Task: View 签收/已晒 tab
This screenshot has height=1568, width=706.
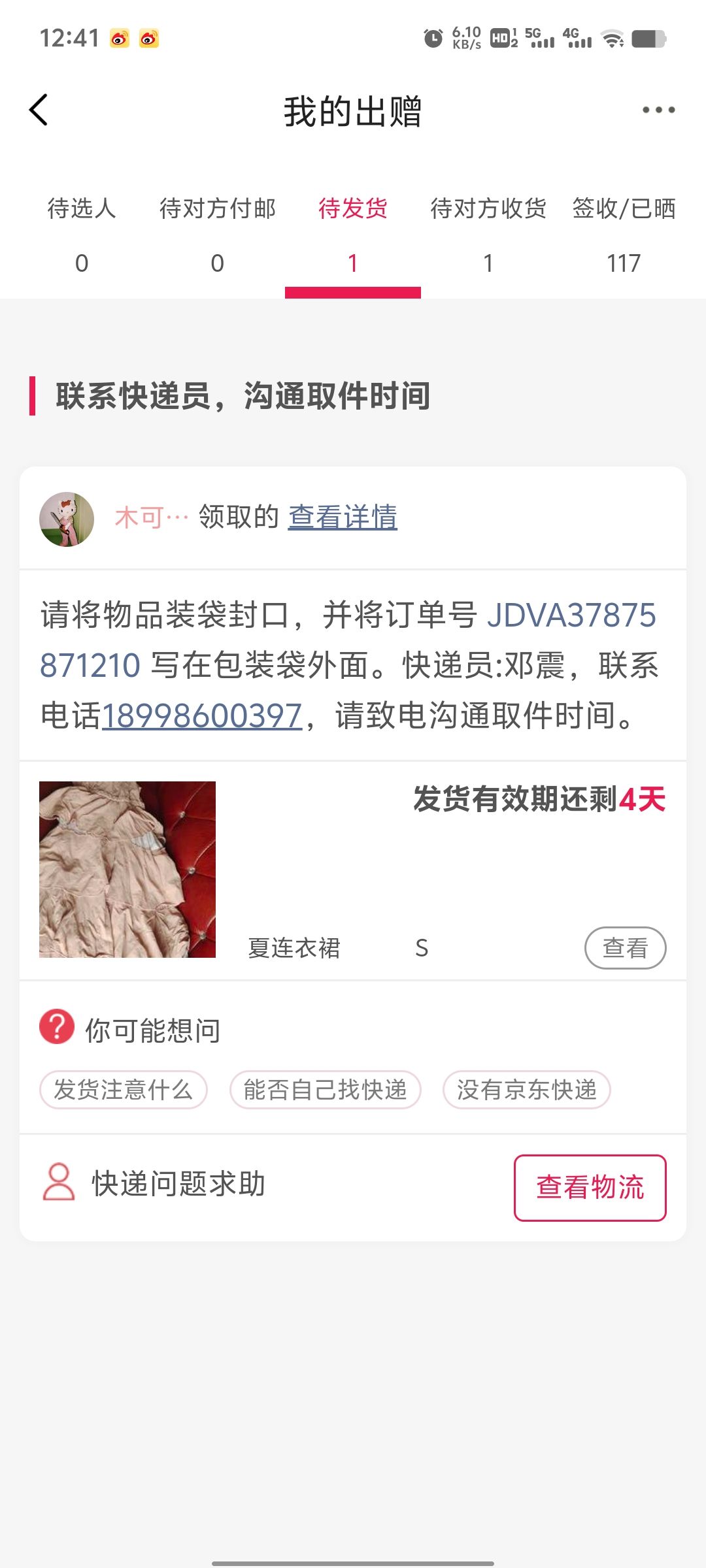Action: [624, 234]
